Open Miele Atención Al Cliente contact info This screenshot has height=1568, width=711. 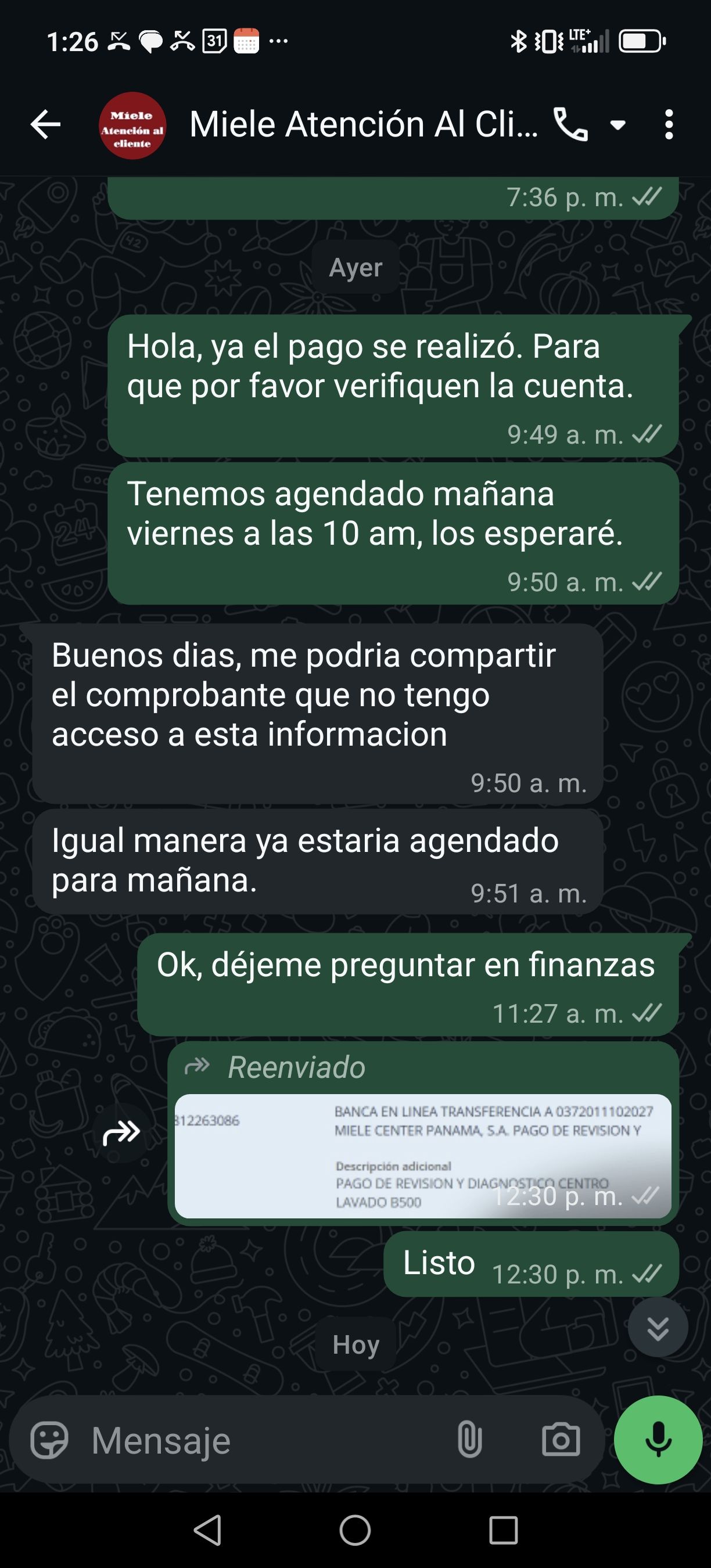coord(363,125)
